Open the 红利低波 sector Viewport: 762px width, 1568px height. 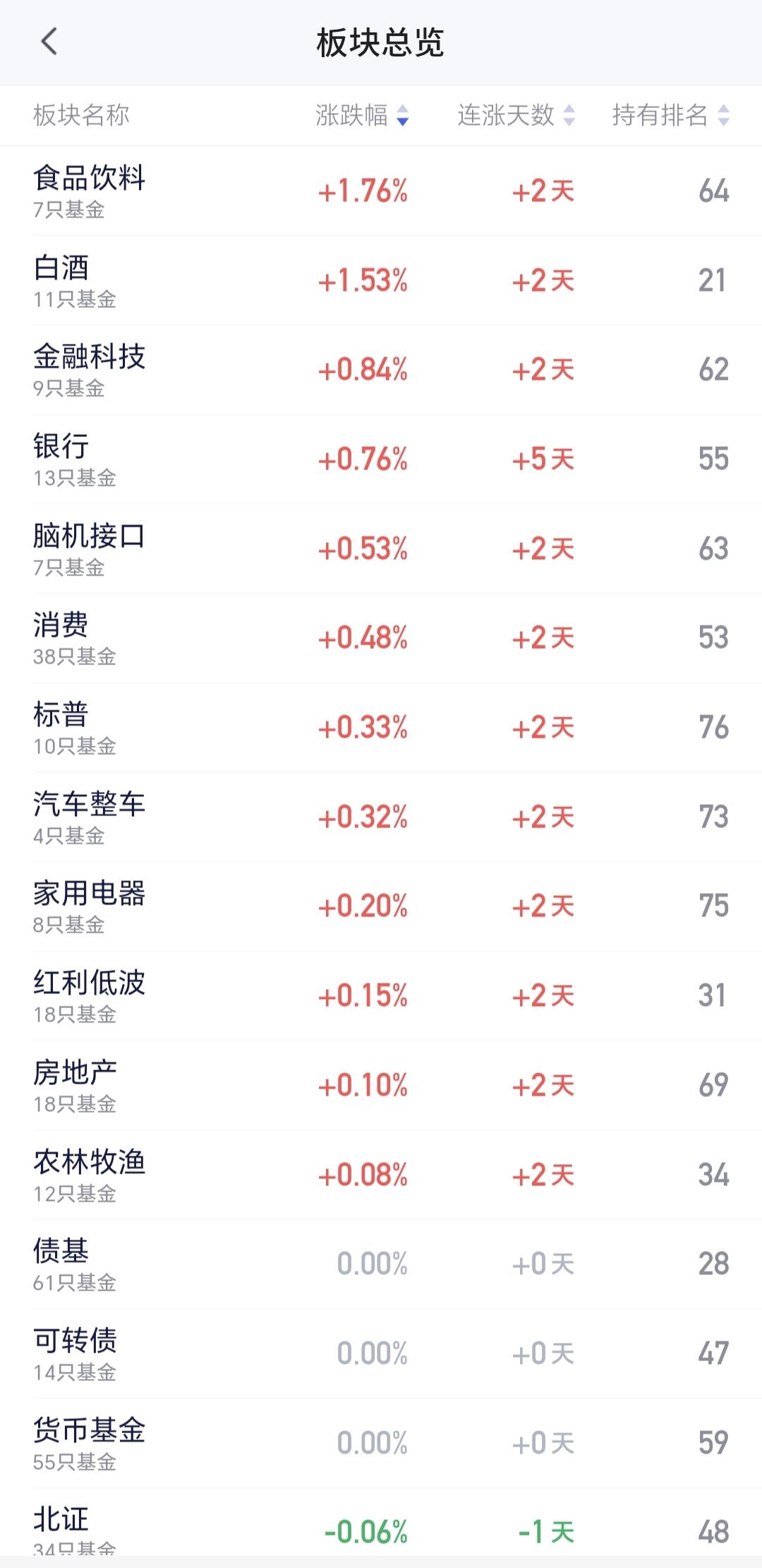(381, 996)
